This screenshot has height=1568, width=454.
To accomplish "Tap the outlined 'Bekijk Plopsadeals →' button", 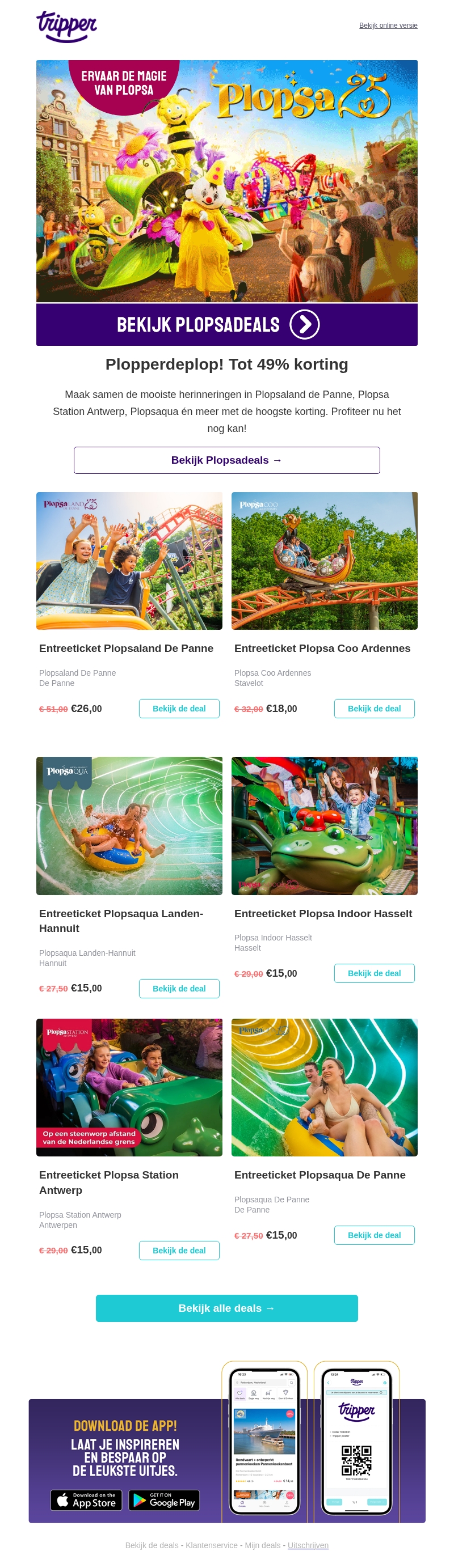I will point(226,460).
